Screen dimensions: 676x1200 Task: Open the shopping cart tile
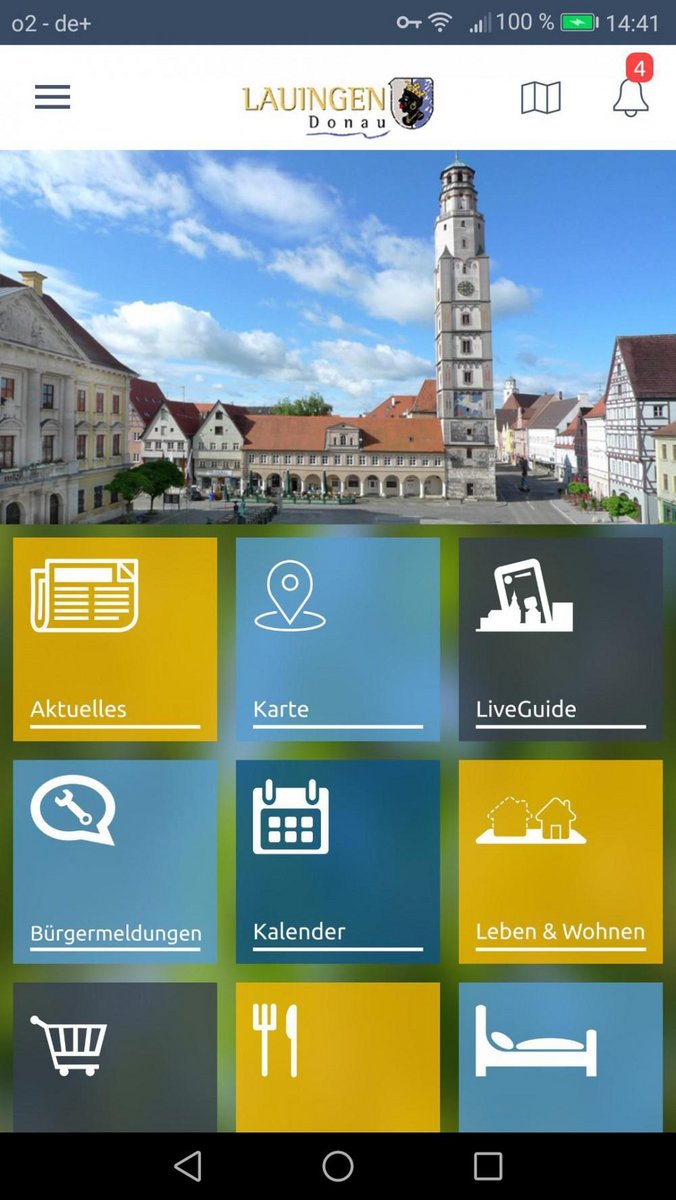coord(115,1057)
